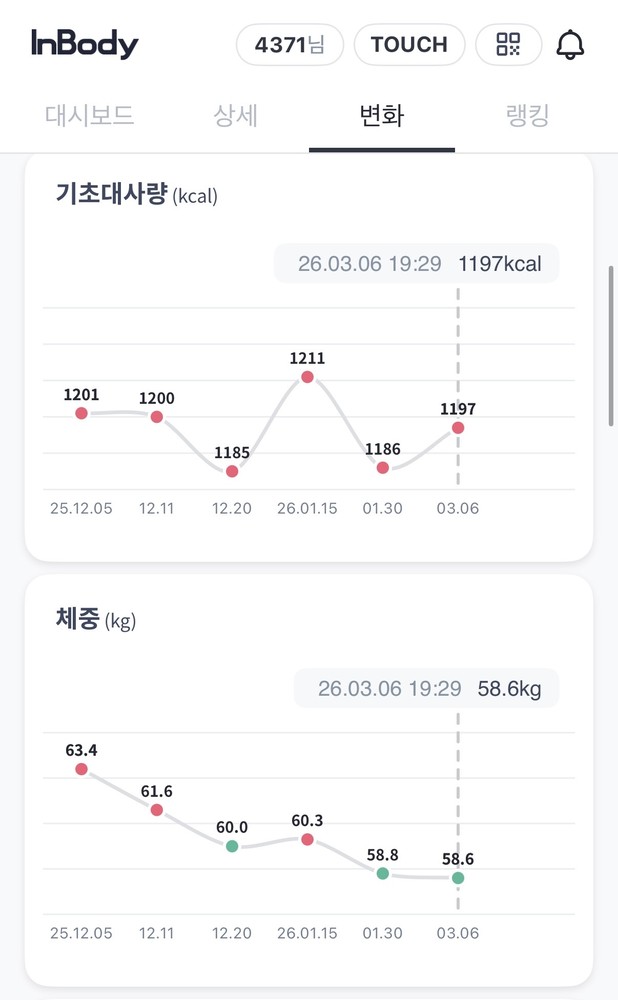Viewport: 618px width, 1000px height.
Task: Select the 변화 tab
Action: 381,115
